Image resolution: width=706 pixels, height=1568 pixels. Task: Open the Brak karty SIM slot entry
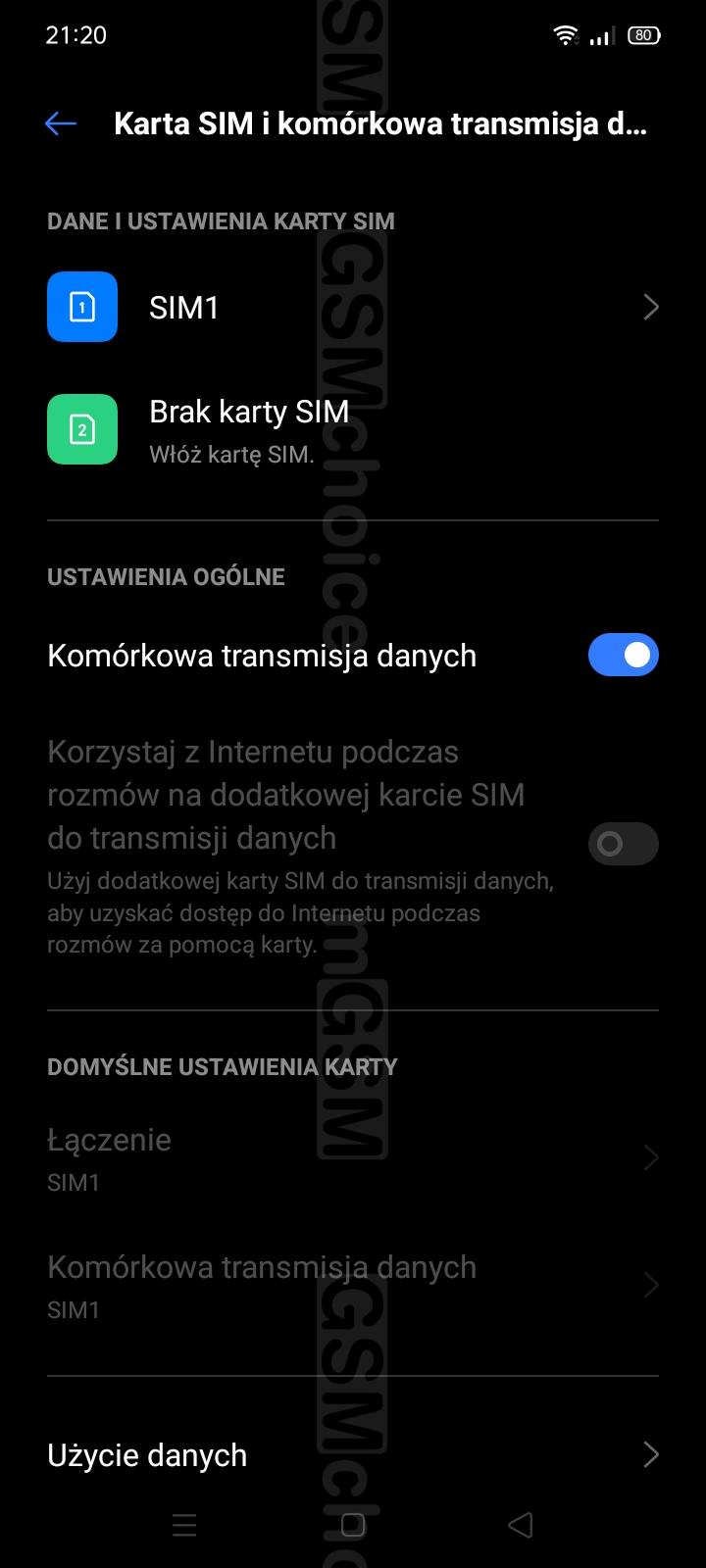click(353, 430)
